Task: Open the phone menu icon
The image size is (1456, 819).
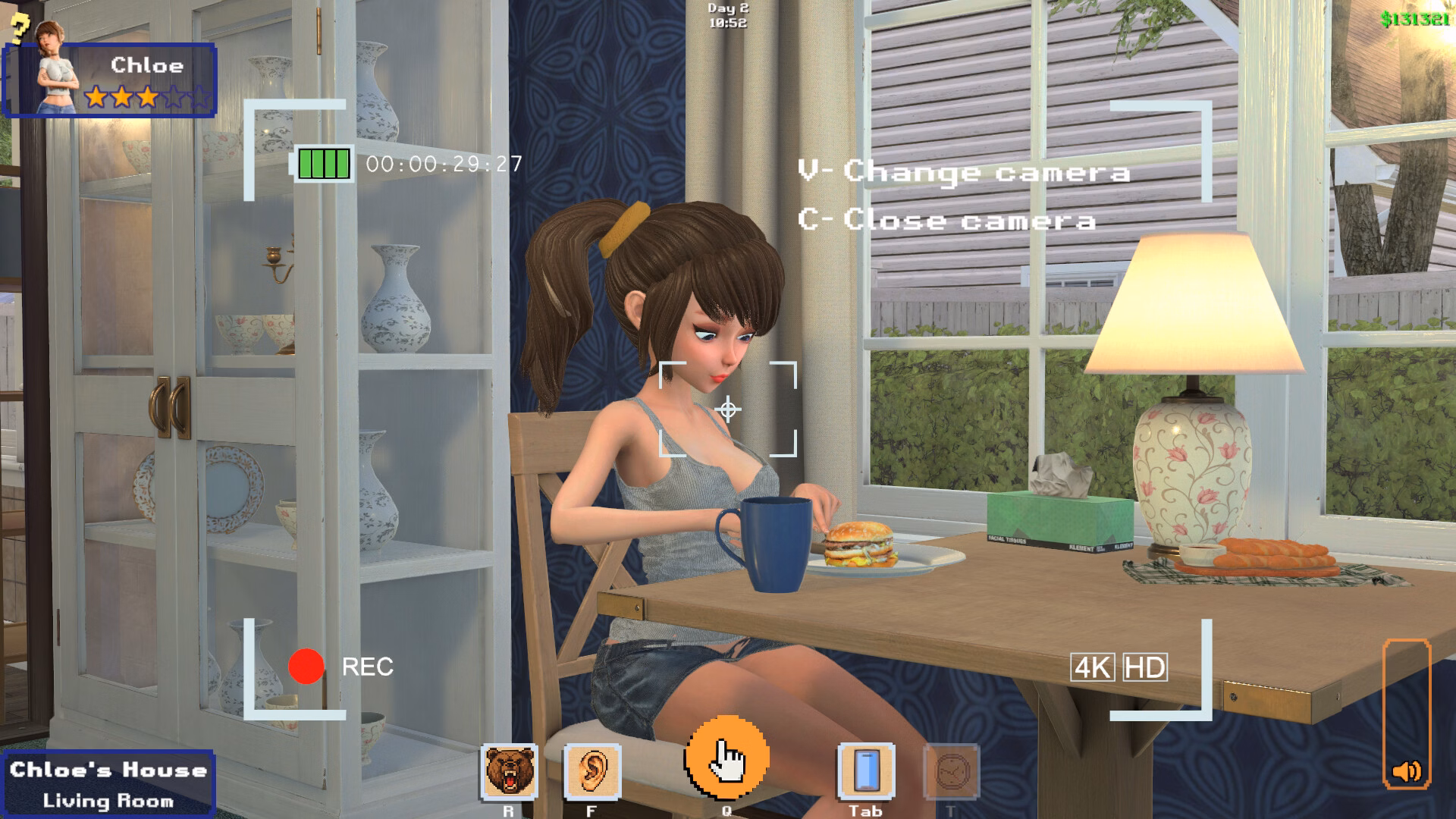Action: pyautogui.click(x=866, y=772)
